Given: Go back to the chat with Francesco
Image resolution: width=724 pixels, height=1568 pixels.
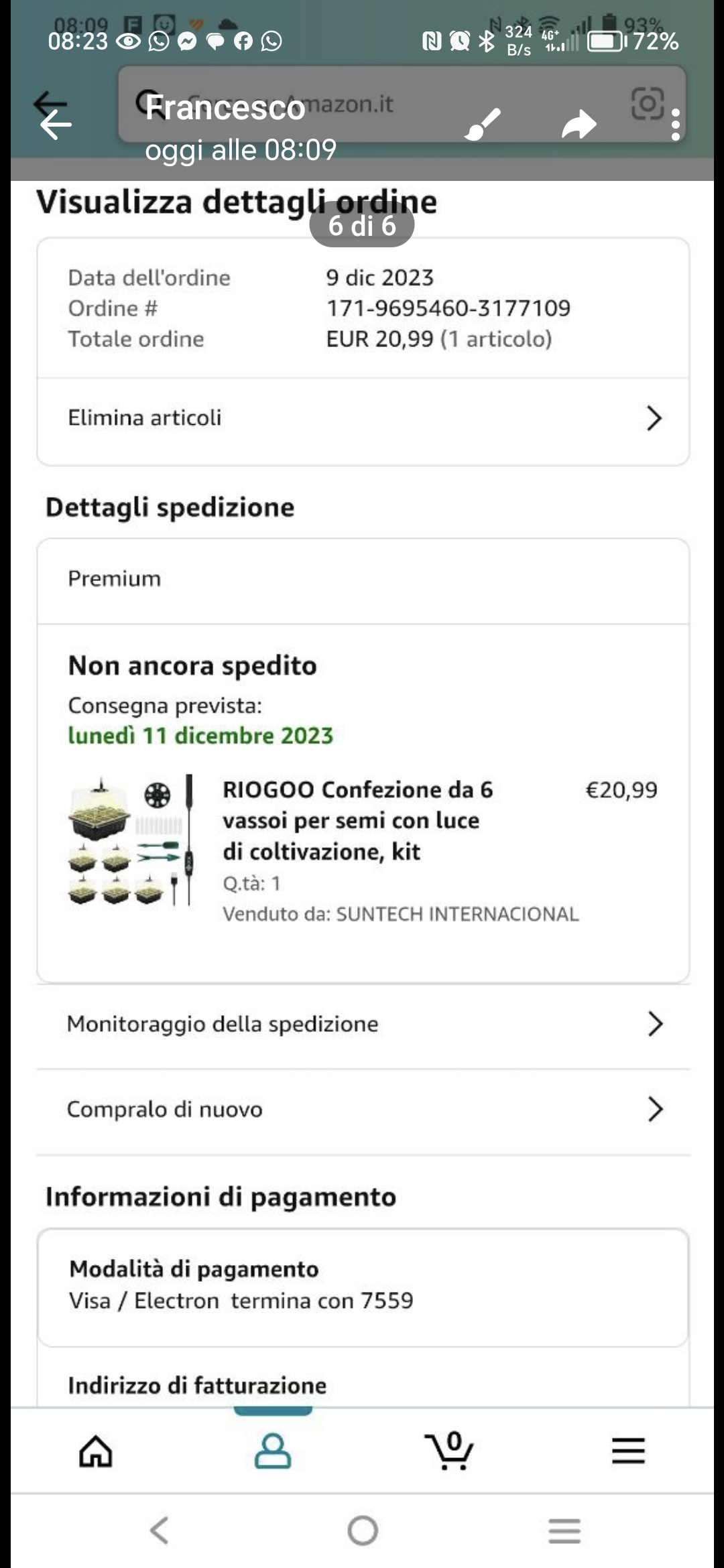Looking at the screenshot, I should pyautogui.click(x=56, y=124).
